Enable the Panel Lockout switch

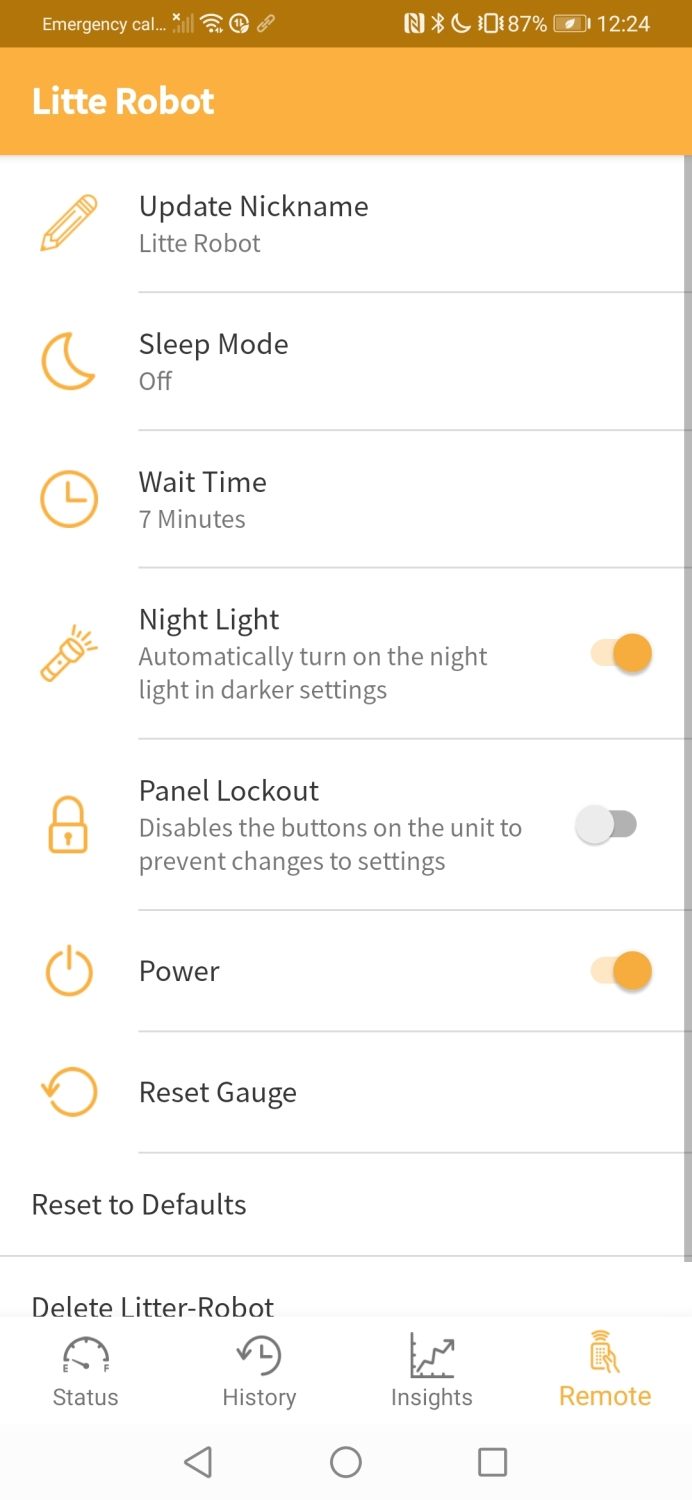607,825
